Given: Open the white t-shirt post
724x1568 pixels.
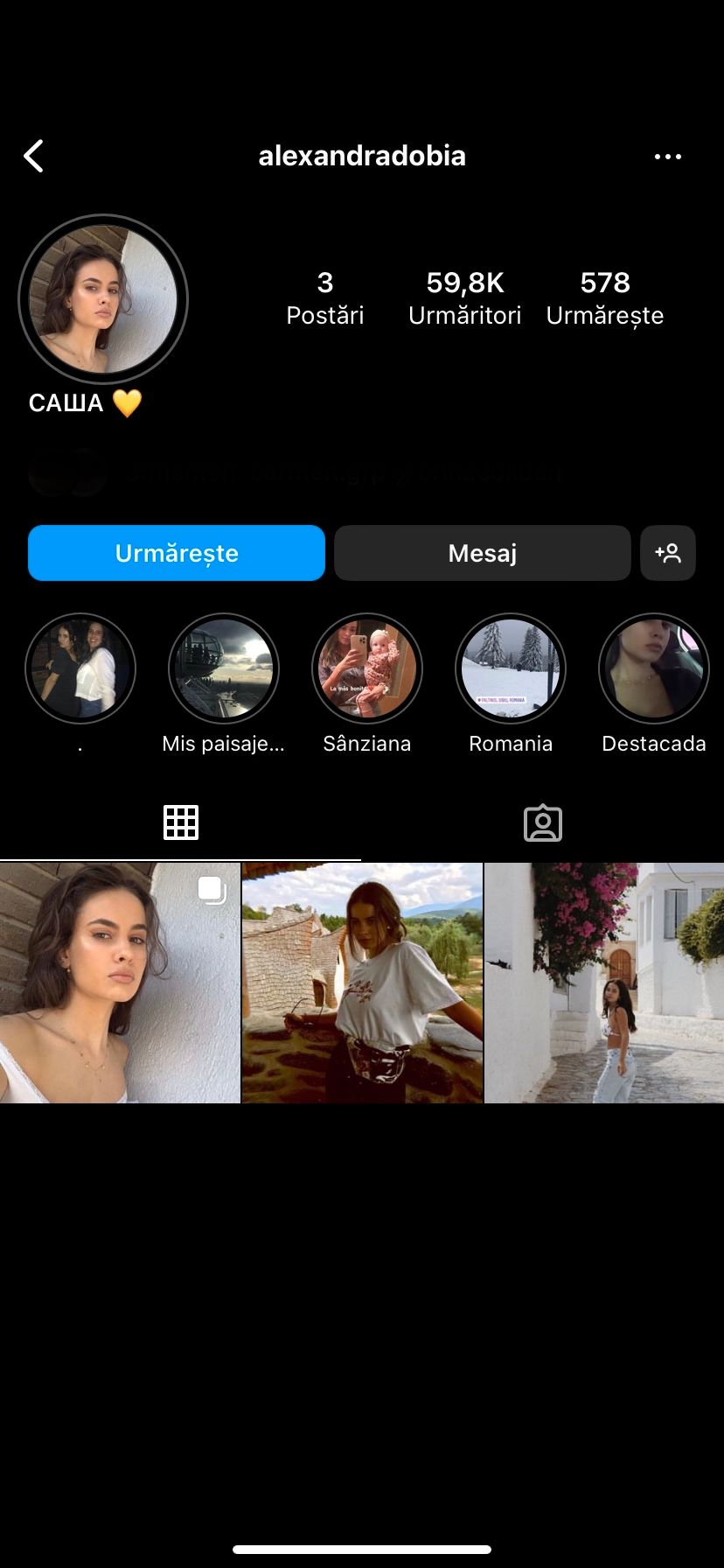Looking at the screenshot, I should 362,983.
